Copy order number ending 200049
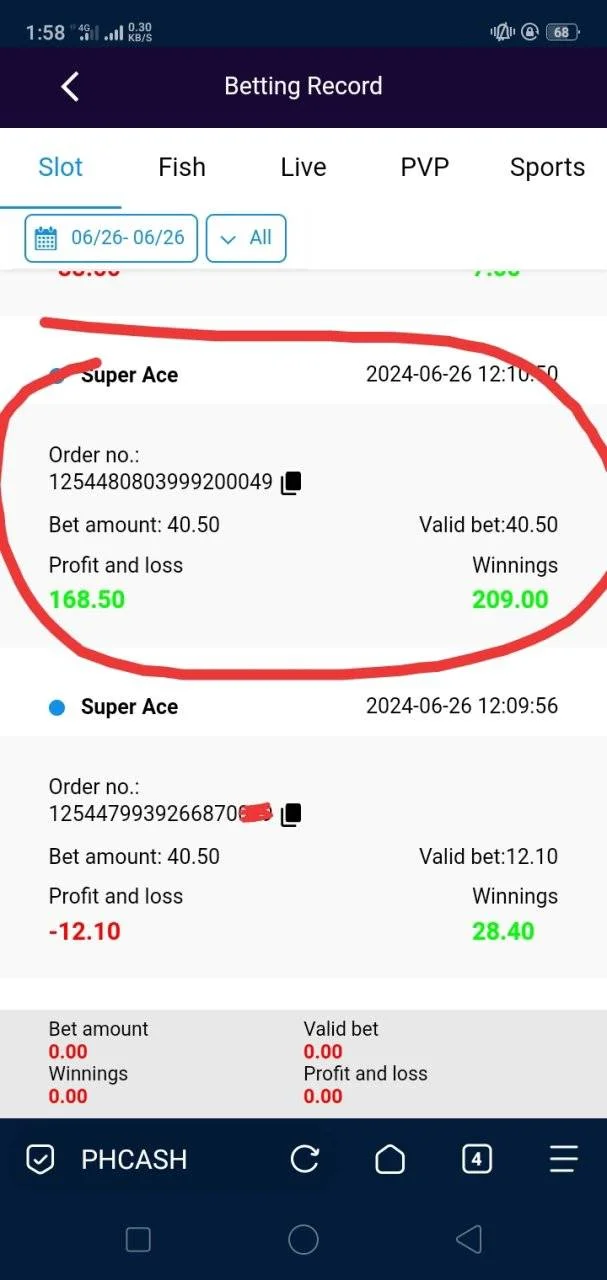This screenshot has width=607, height=1280. pos(291,483)
